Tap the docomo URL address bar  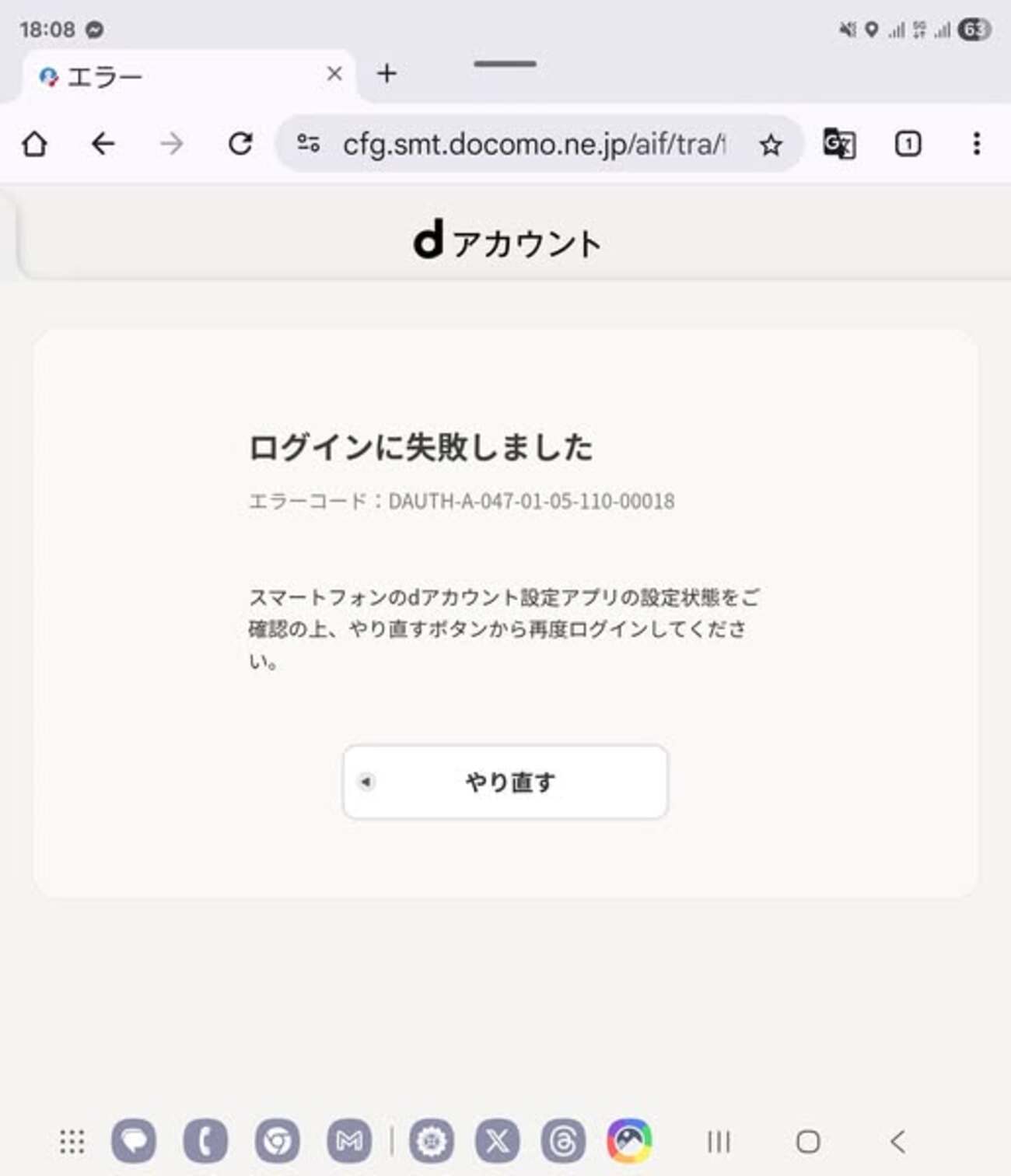tap(533, 144)
